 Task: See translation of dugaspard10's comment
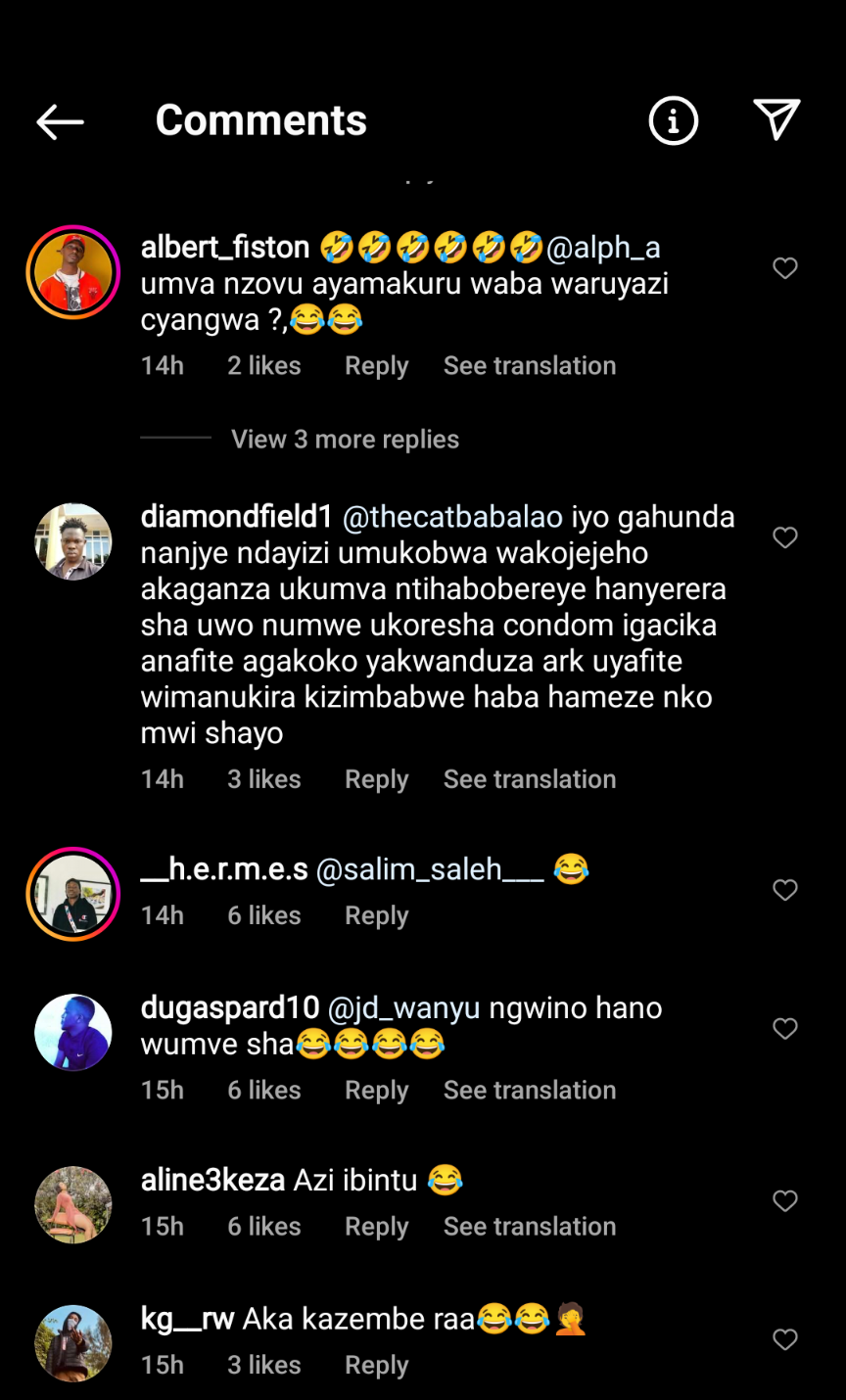coord(529,1091)
